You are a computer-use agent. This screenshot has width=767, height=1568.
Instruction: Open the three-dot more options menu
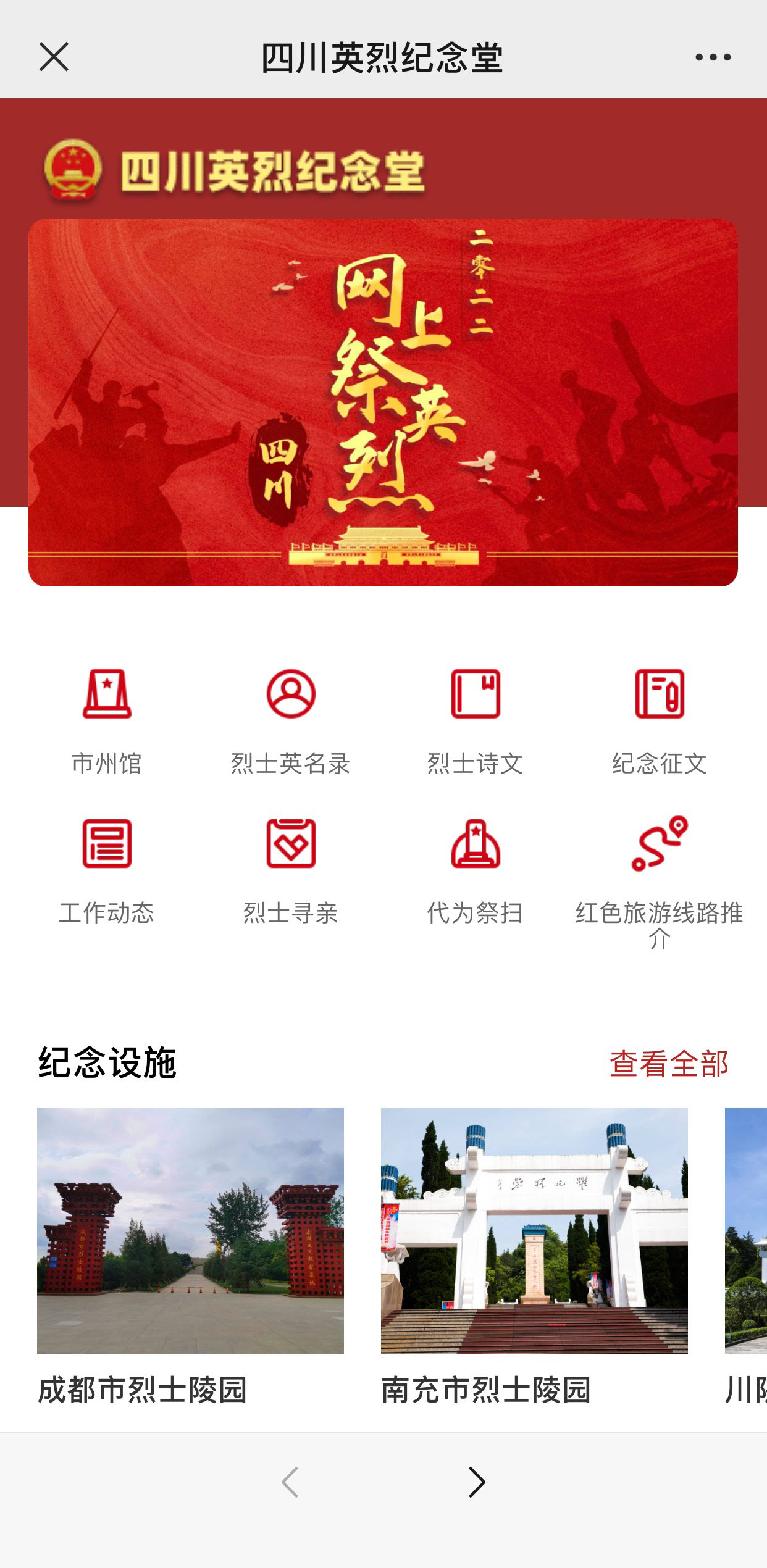point(713,57)
